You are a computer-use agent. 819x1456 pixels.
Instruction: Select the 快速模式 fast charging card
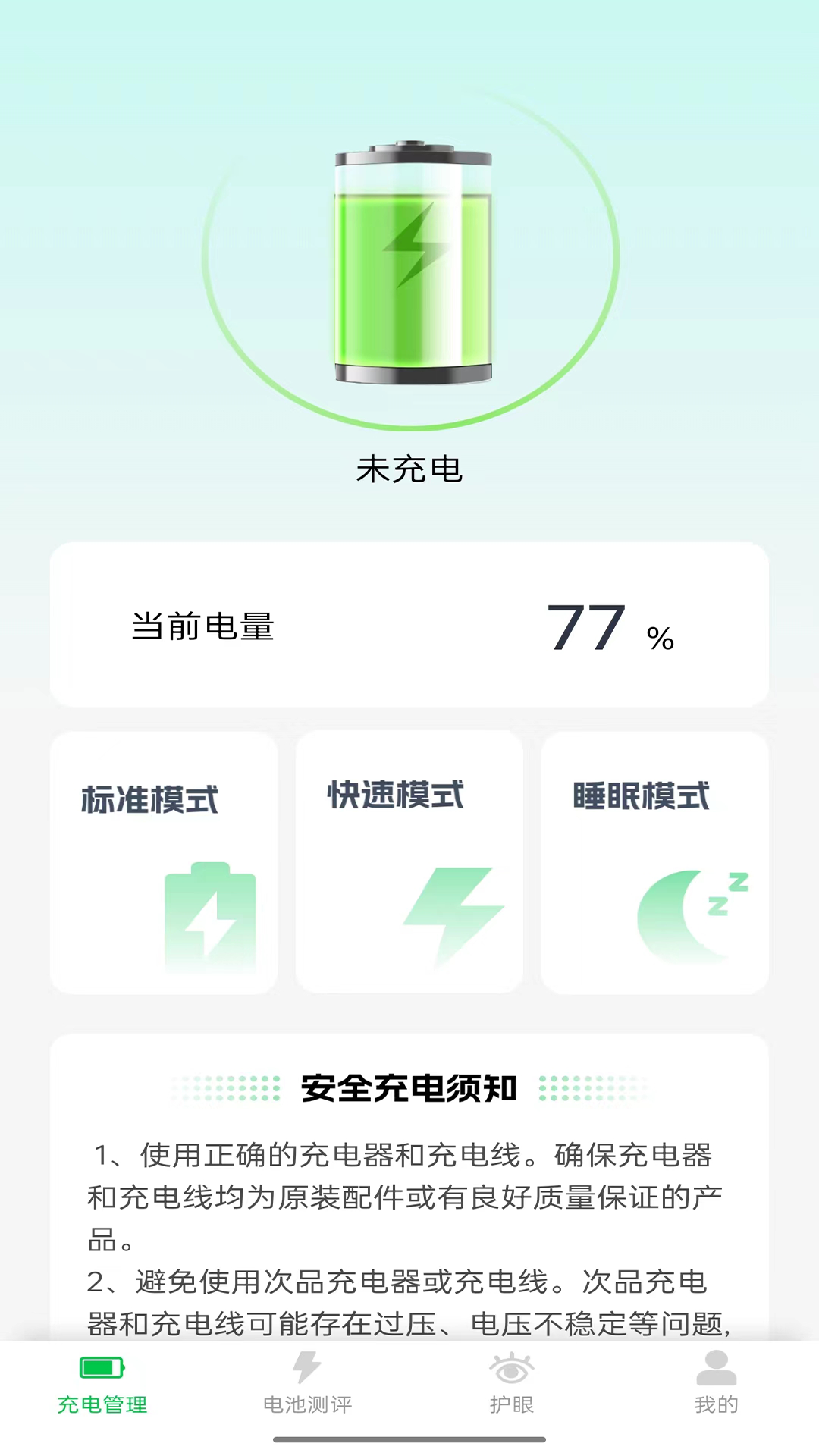[409, 862]
